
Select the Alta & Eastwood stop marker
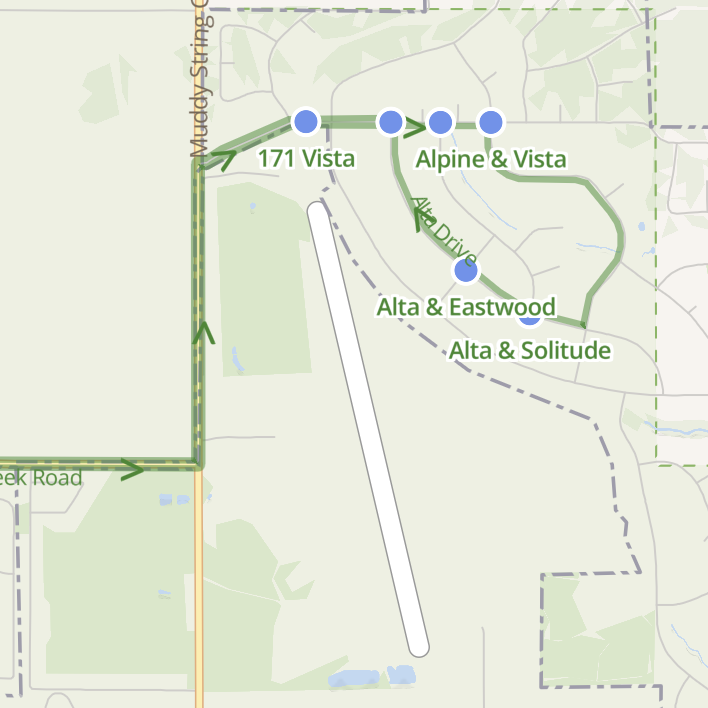[x=466, y=270]
